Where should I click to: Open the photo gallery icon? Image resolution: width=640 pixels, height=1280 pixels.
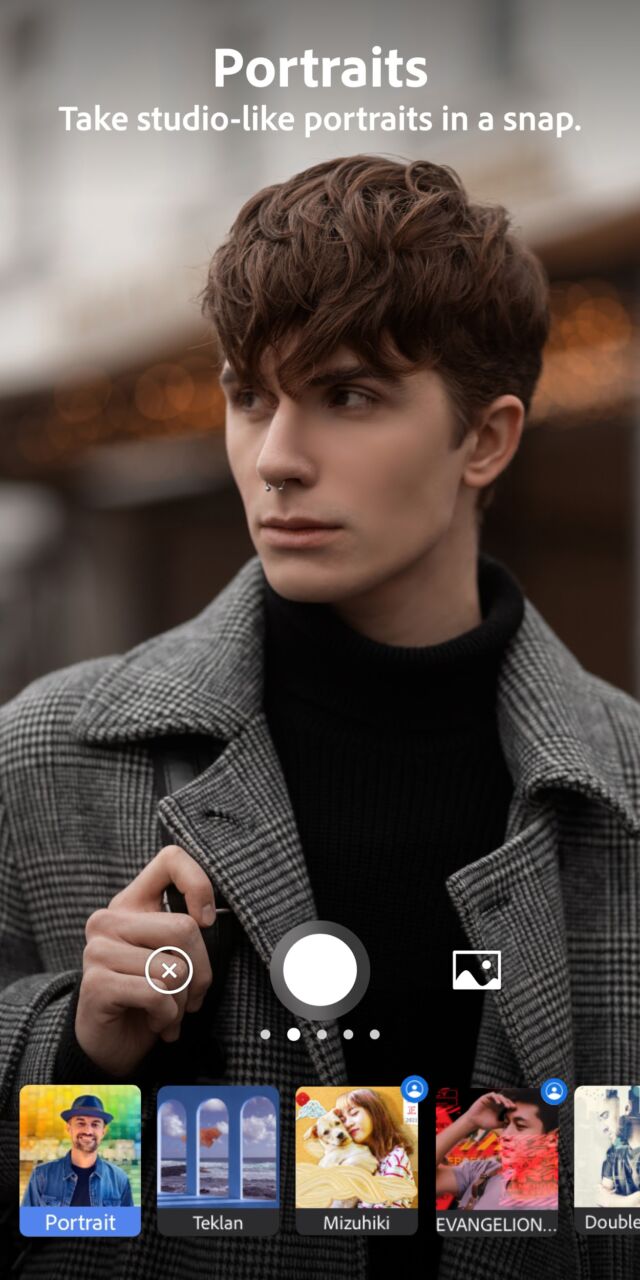477,970
